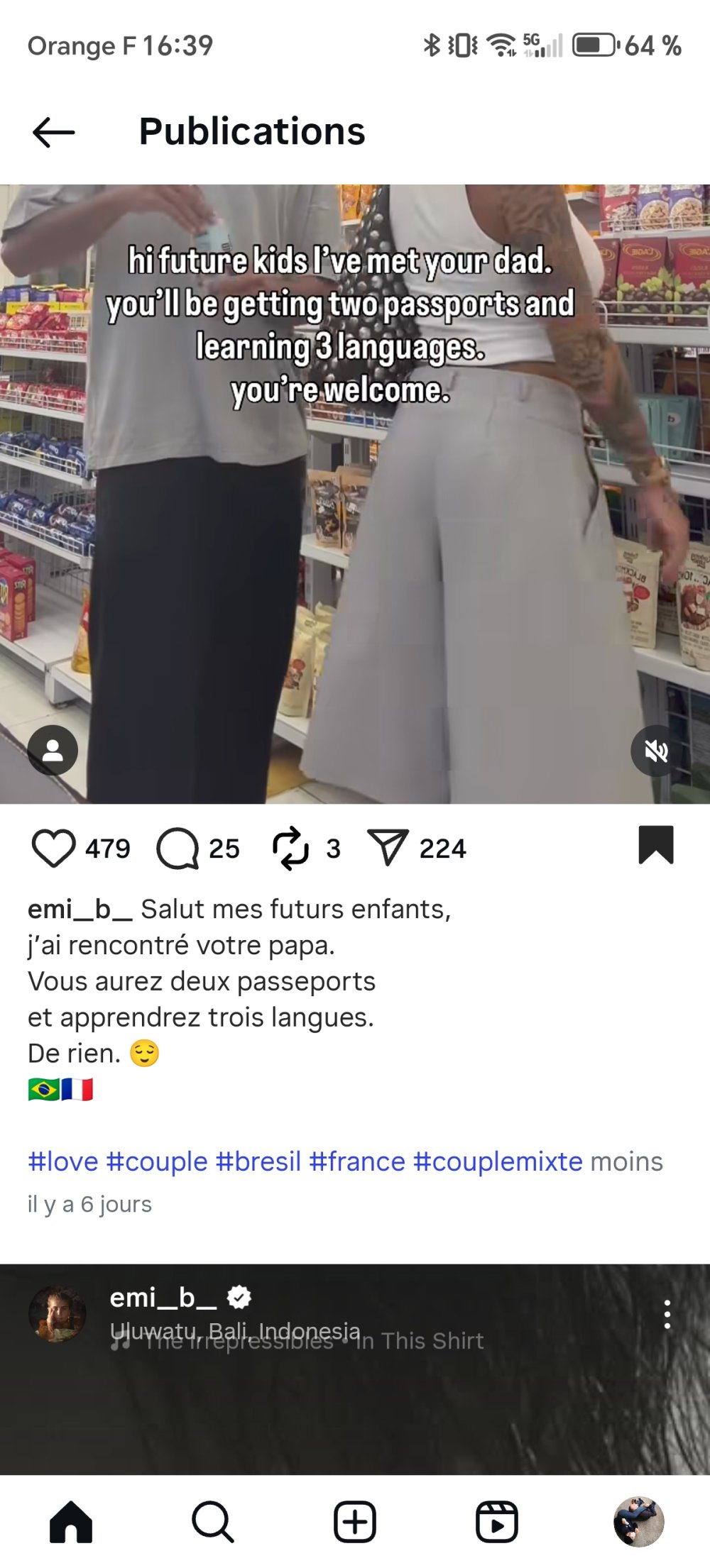The width and height of the screenshot is (710, 1568).
Task: Open options menu for next emi_b_ post
Action: [667, 1315]
